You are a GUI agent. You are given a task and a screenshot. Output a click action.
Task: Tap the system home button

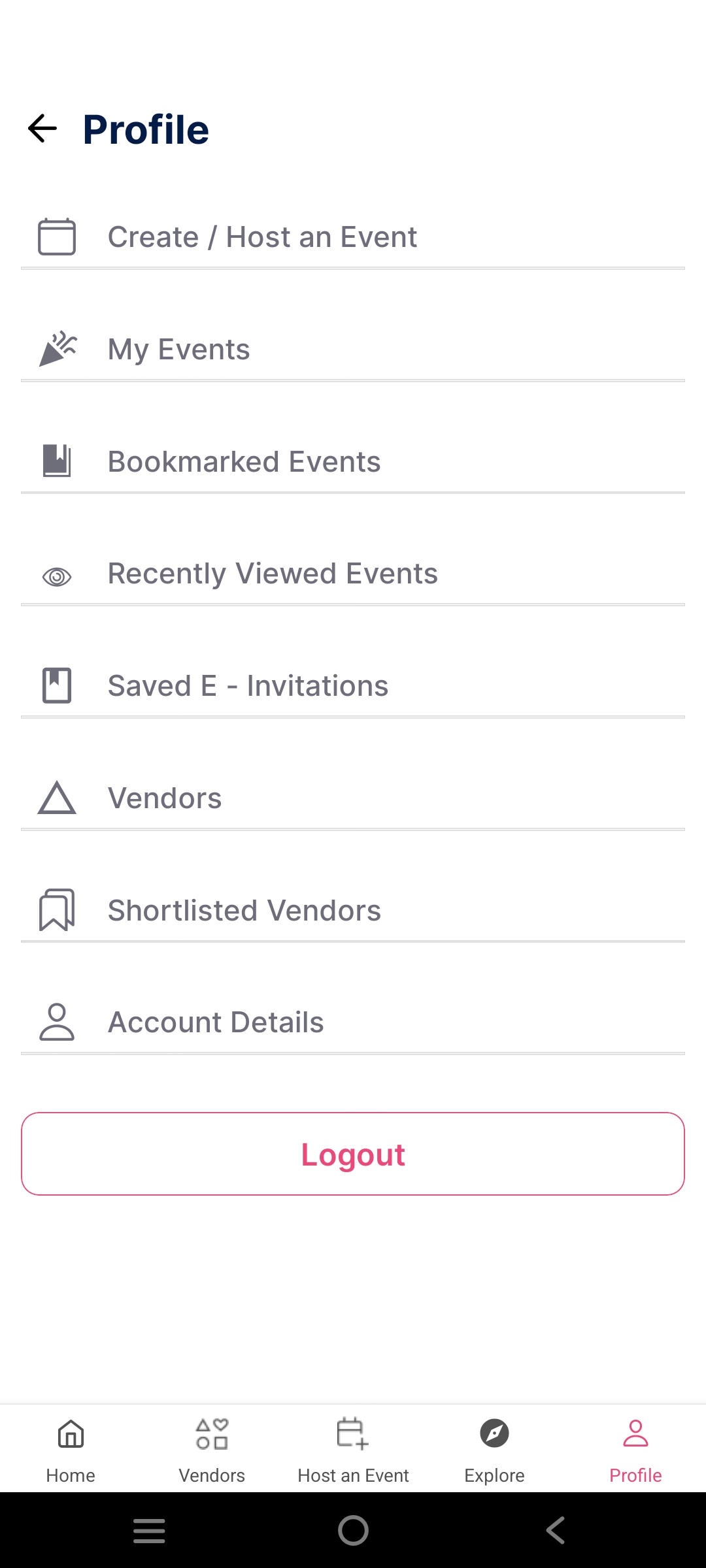point(353,1530)
